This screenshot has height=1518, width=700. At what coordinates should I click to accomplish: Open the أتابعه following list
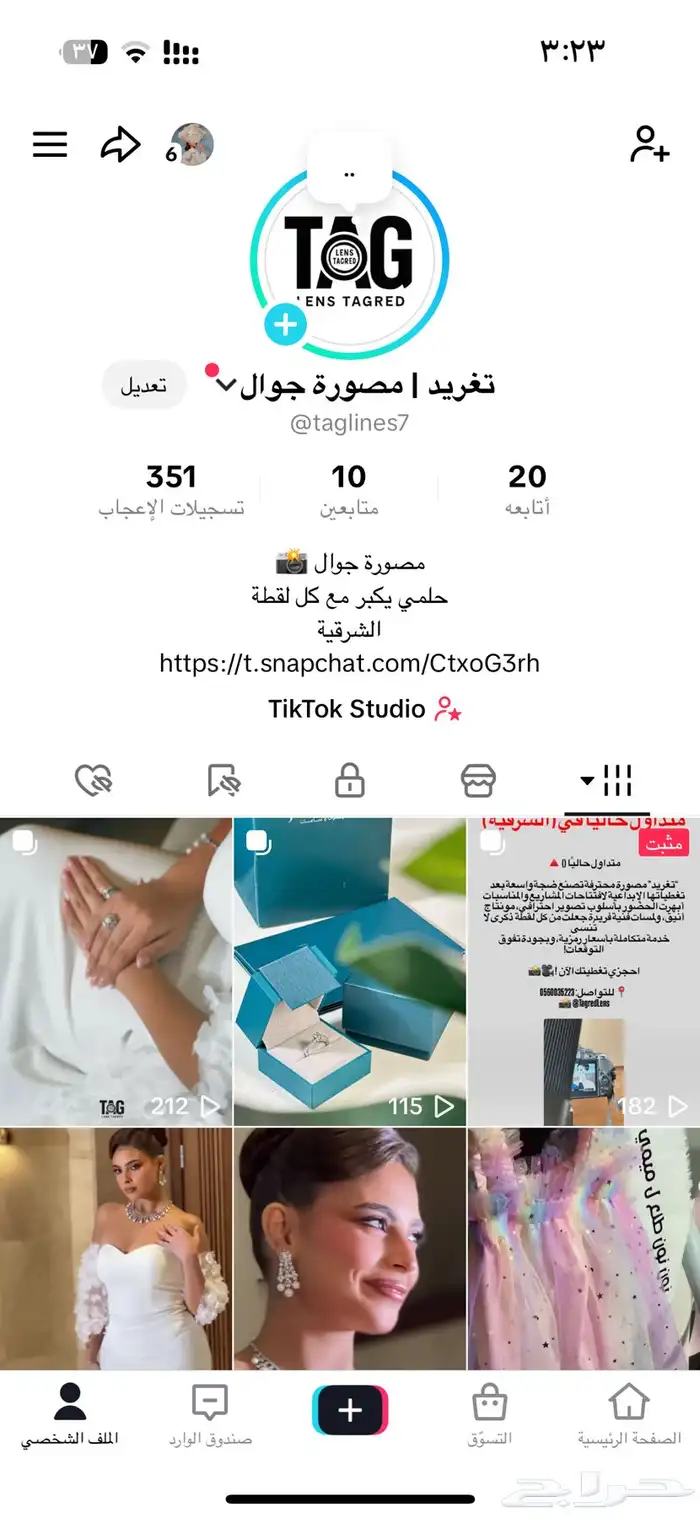point(527,490)
